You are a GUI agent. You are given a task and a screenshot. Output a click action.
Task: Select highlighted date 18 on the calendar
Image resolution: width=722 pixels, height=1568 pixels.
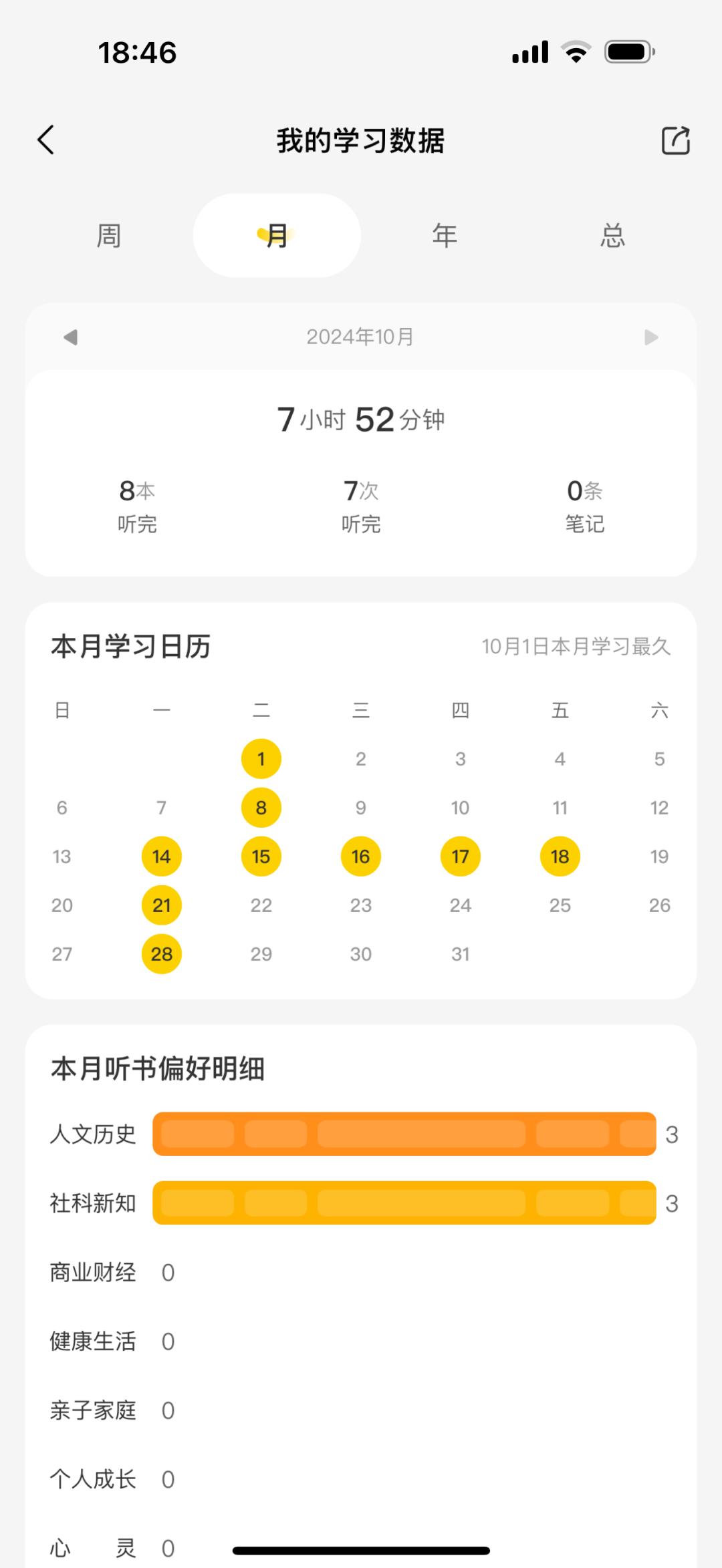(560, 856)
